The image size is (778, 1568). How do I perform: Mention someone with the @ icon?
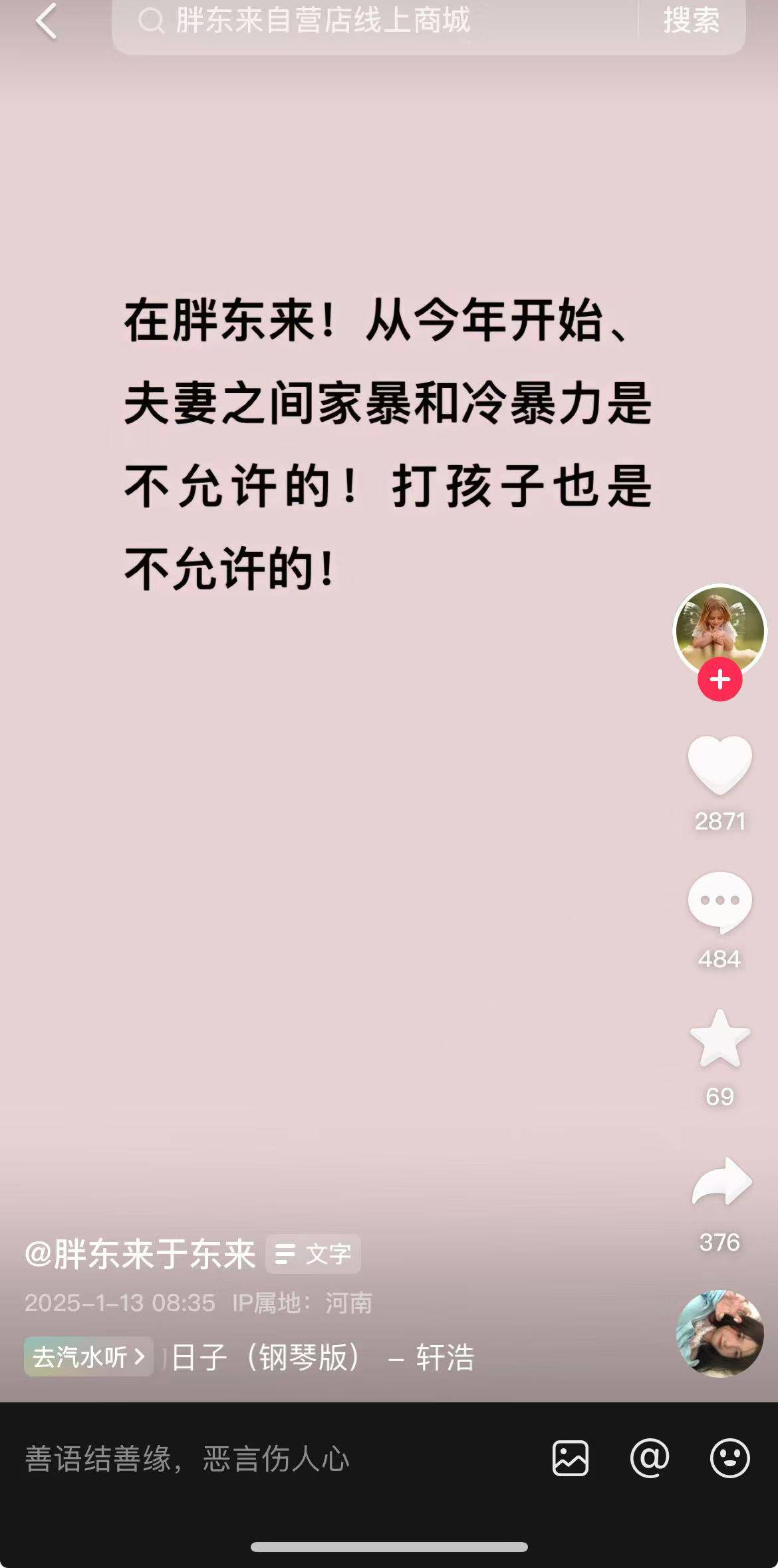[x=650, y=1459]
